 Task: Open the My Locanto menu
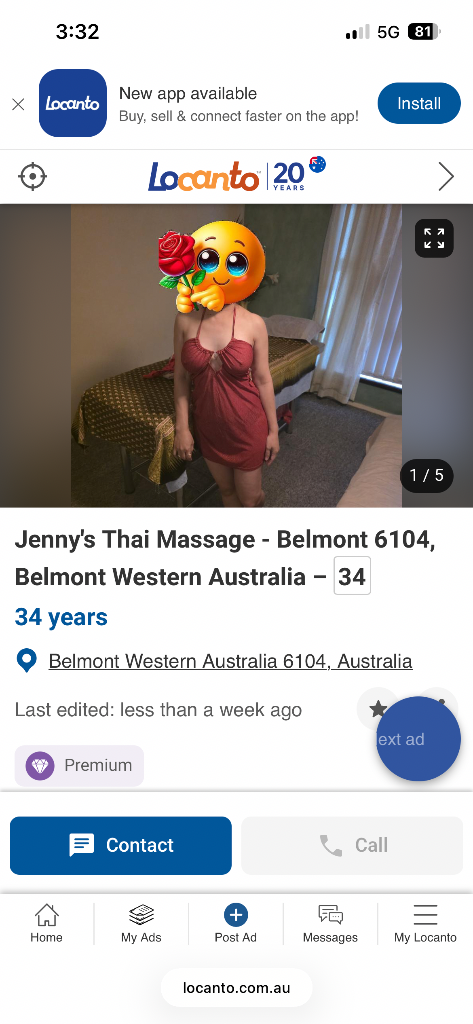click(425, 923)
